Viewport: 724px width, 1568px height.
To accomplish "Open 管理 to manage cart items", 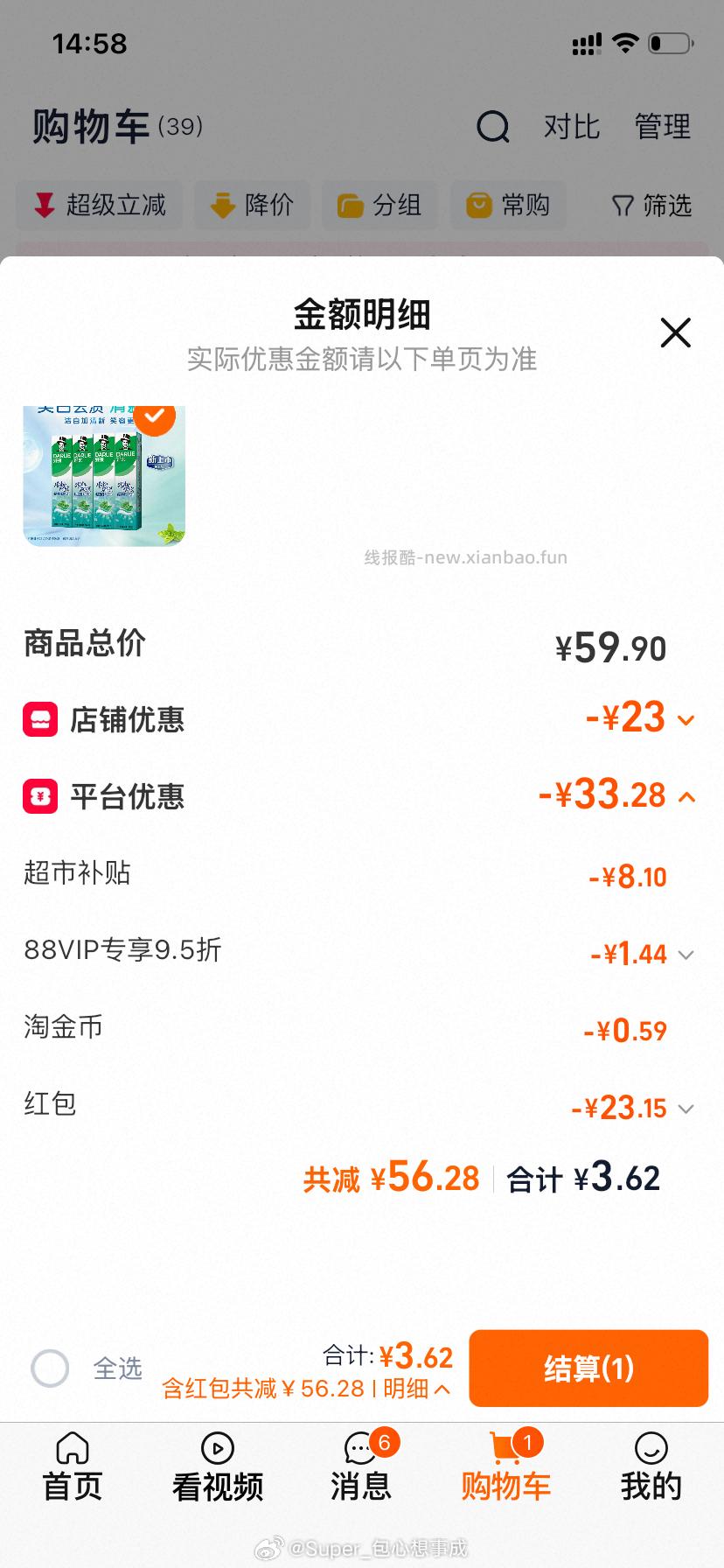I will (x=663, y=127).
